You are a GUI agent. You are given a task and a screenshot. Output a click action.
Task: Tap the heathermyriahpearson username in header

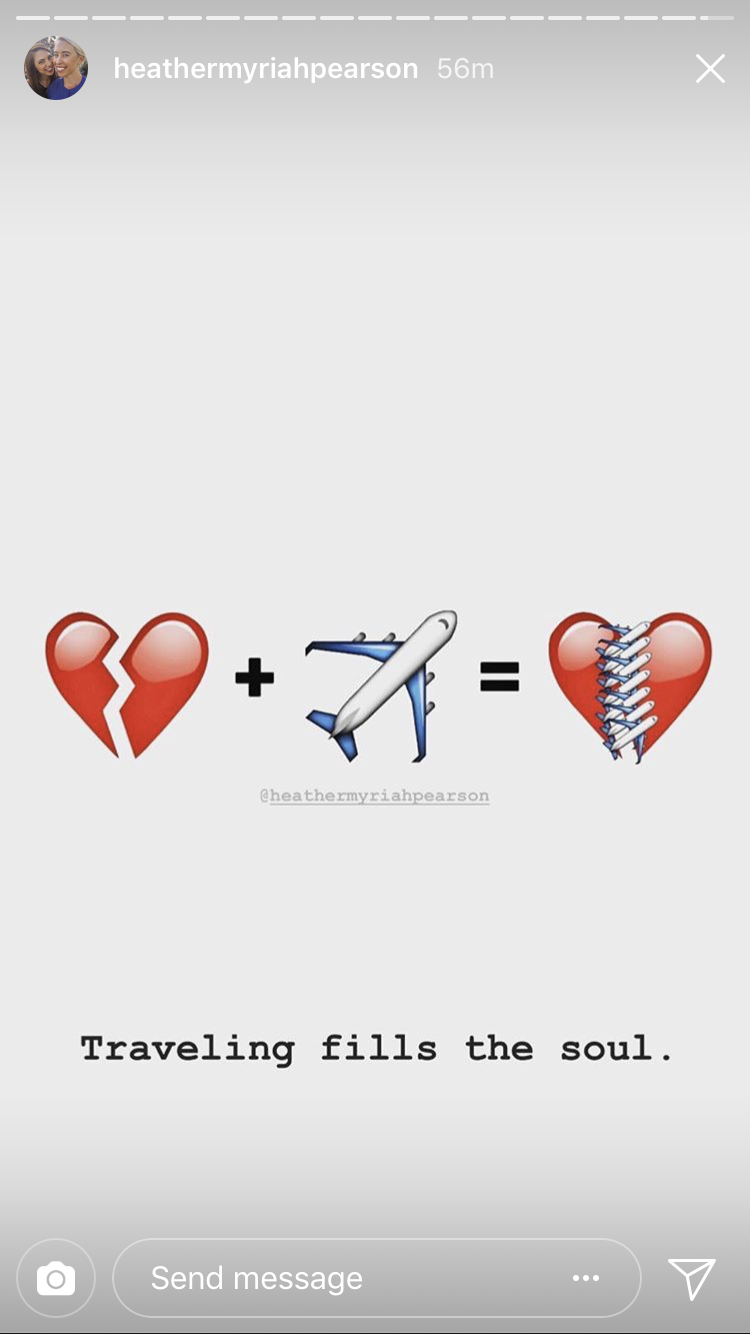coord(266,69)
